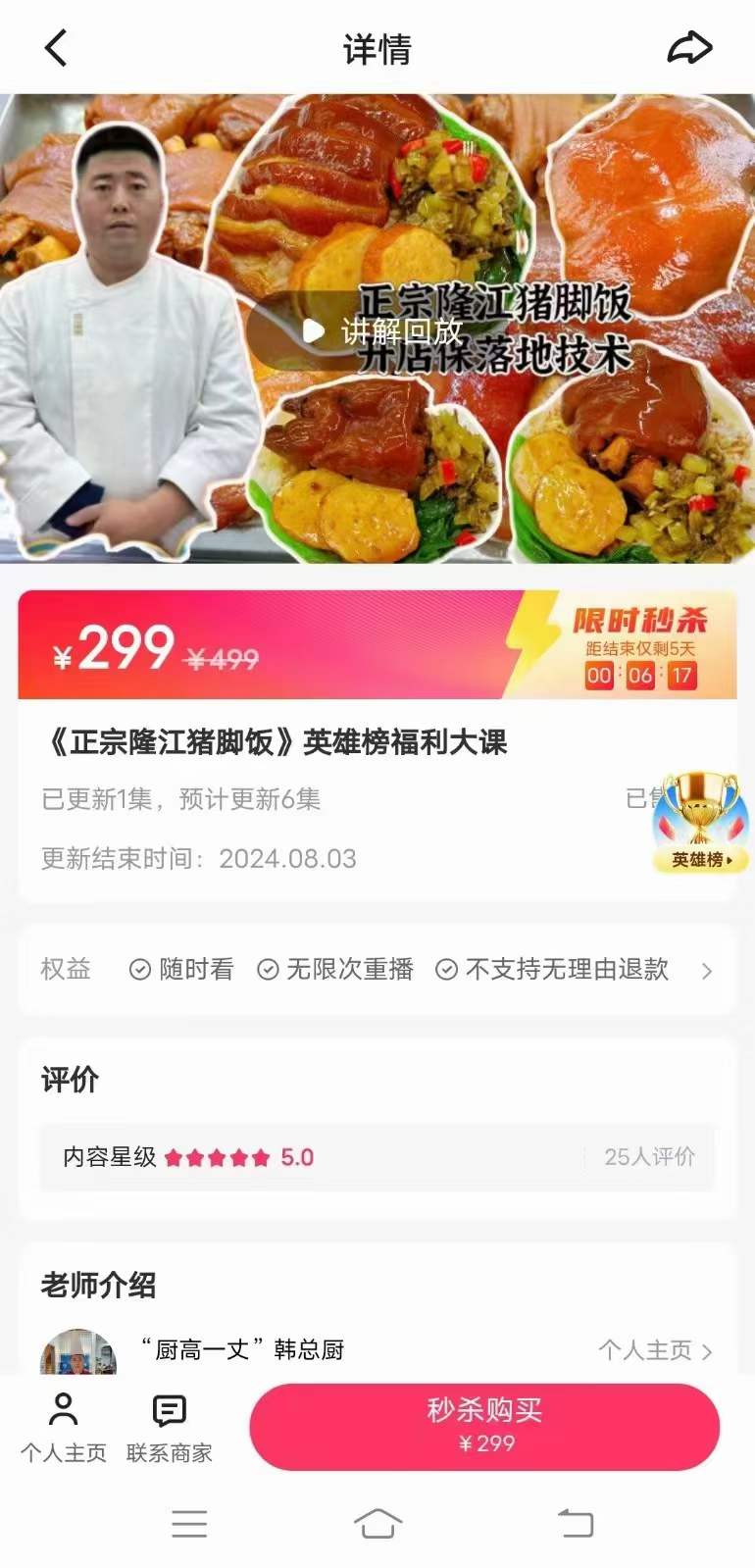This screenshot has width=755, height=1568.
Task: Expand the 权益 rights row via right chevron
Action: pyautogui.click(x=708, y=971)
